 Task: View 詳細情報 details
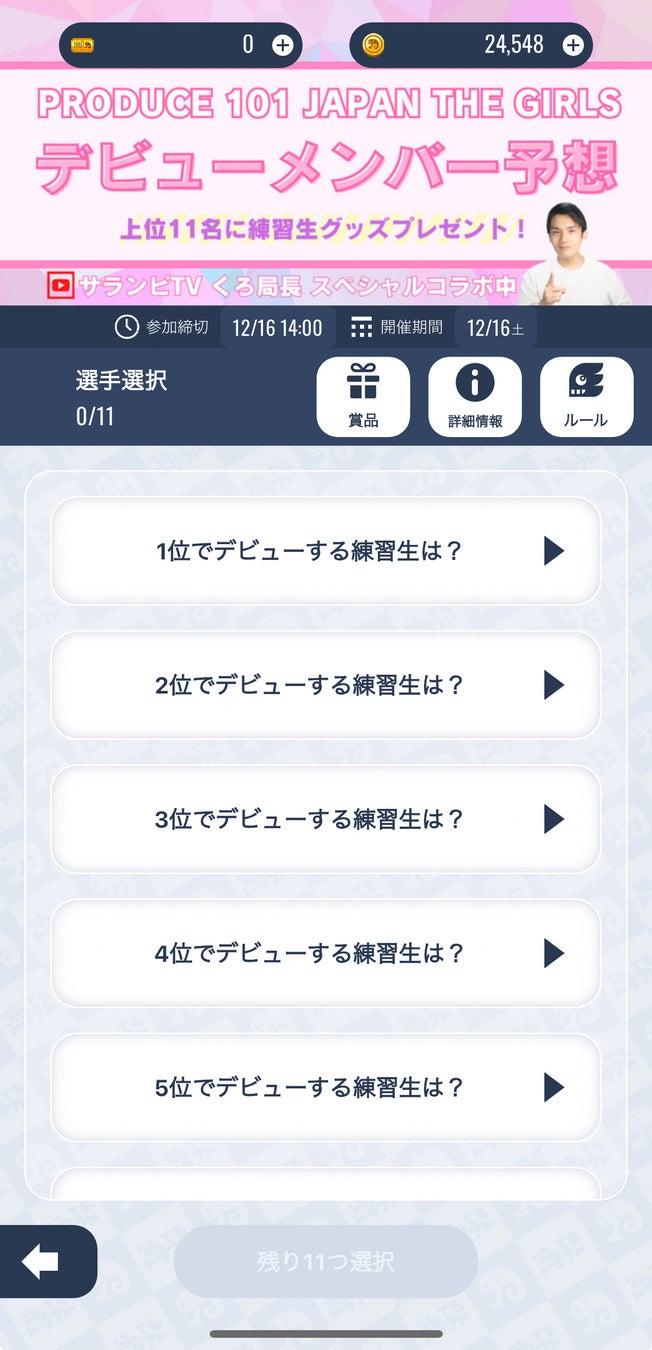(475, 397)
